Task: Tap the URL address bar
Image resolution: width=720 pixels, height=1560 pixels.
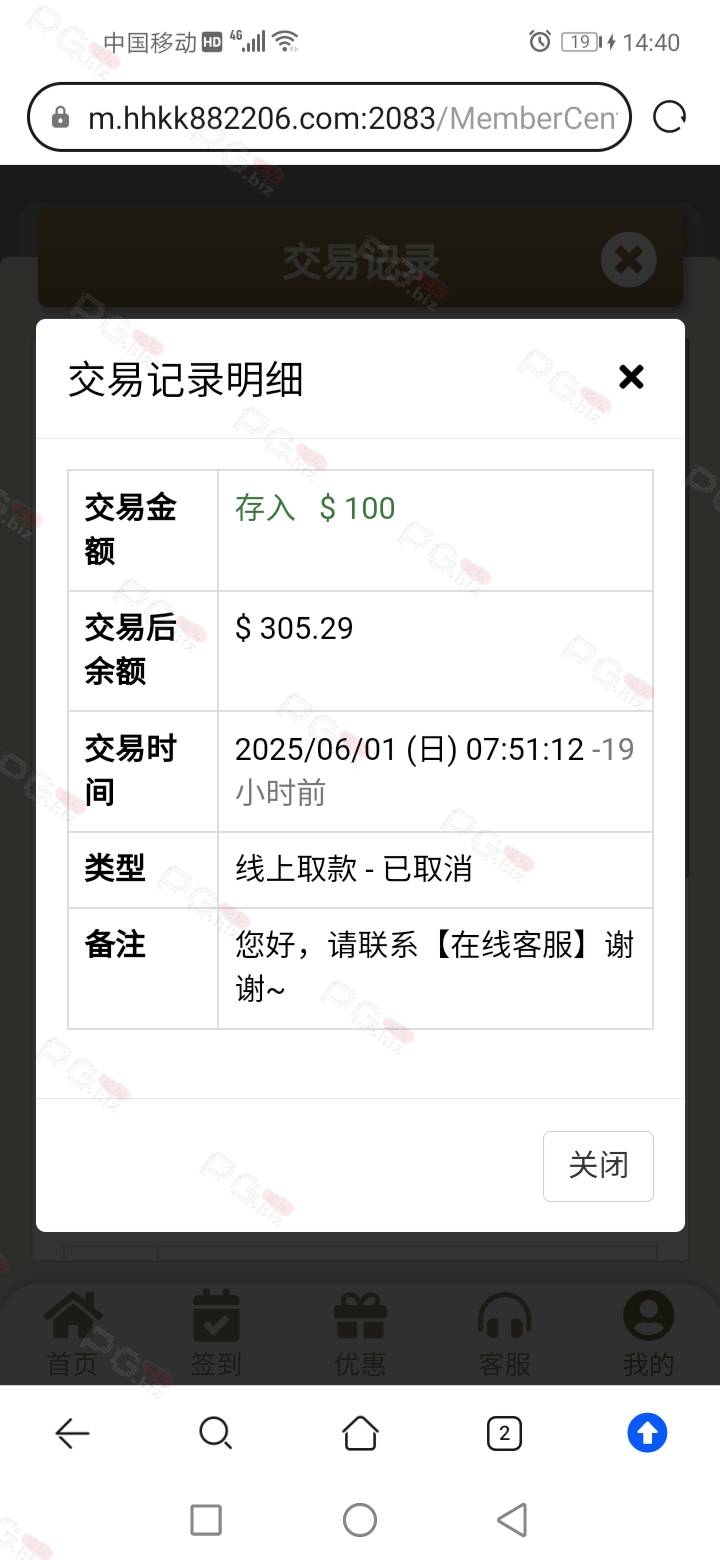Action: pyautogui.click(x=330, y=118)
